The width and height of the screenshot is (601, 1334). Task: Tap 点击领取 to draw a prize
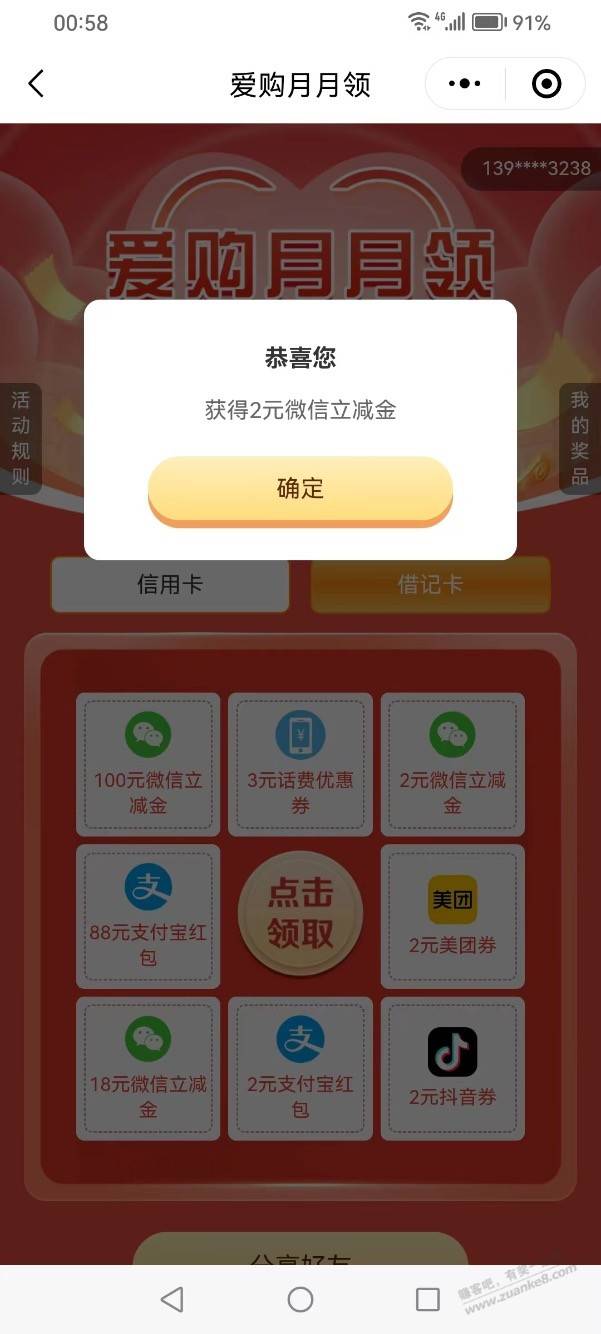[x=300, y=913]
